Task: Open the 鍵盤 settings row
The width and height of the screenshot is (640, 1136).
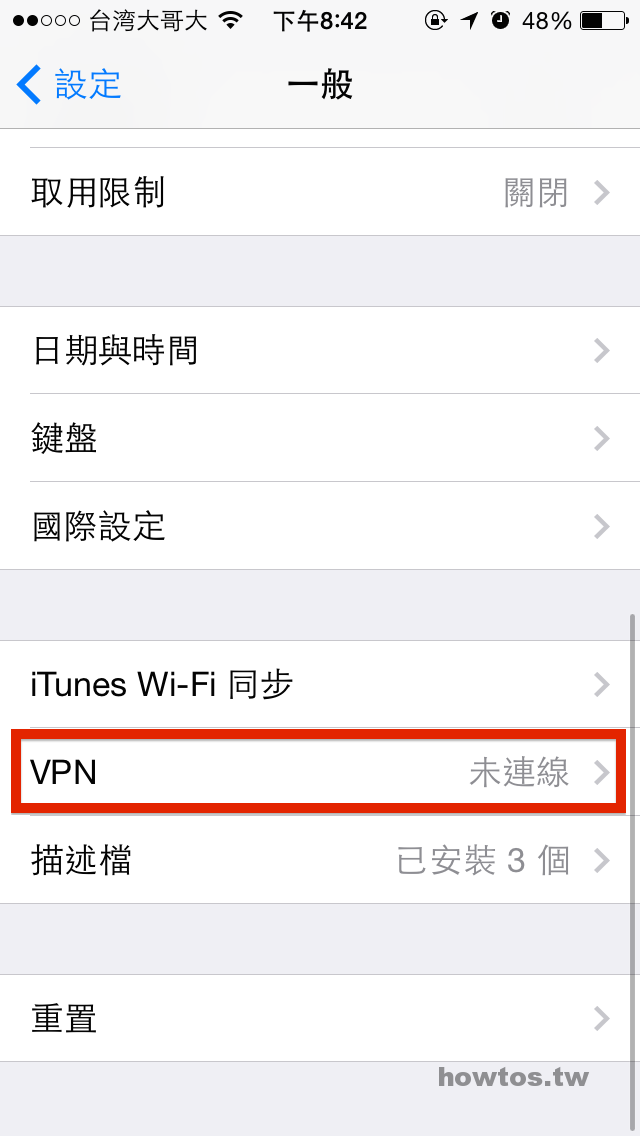Action: [x=320, y=438]
